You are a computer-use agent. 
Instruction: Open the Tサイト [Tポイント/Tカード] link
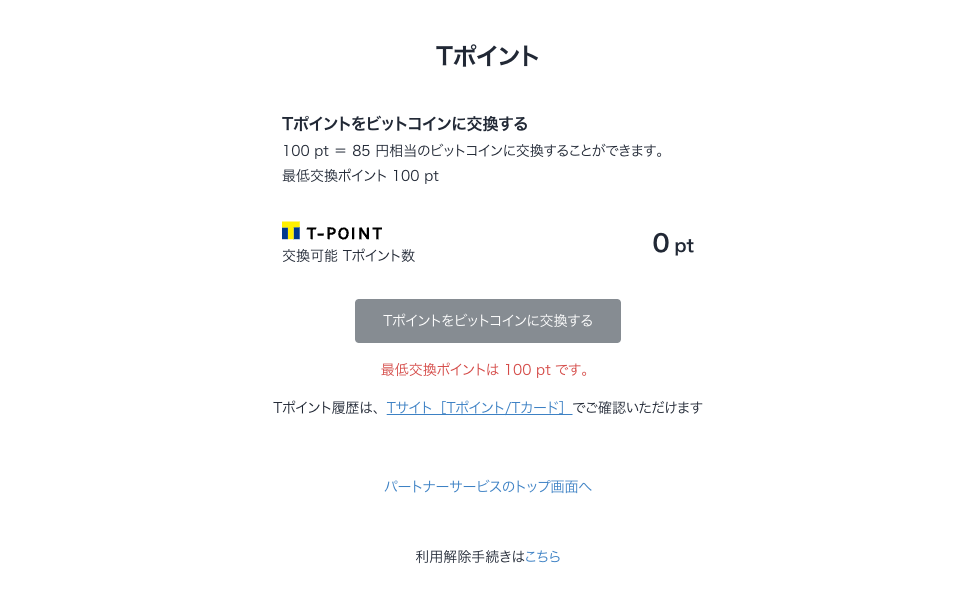tap(478, 408)
